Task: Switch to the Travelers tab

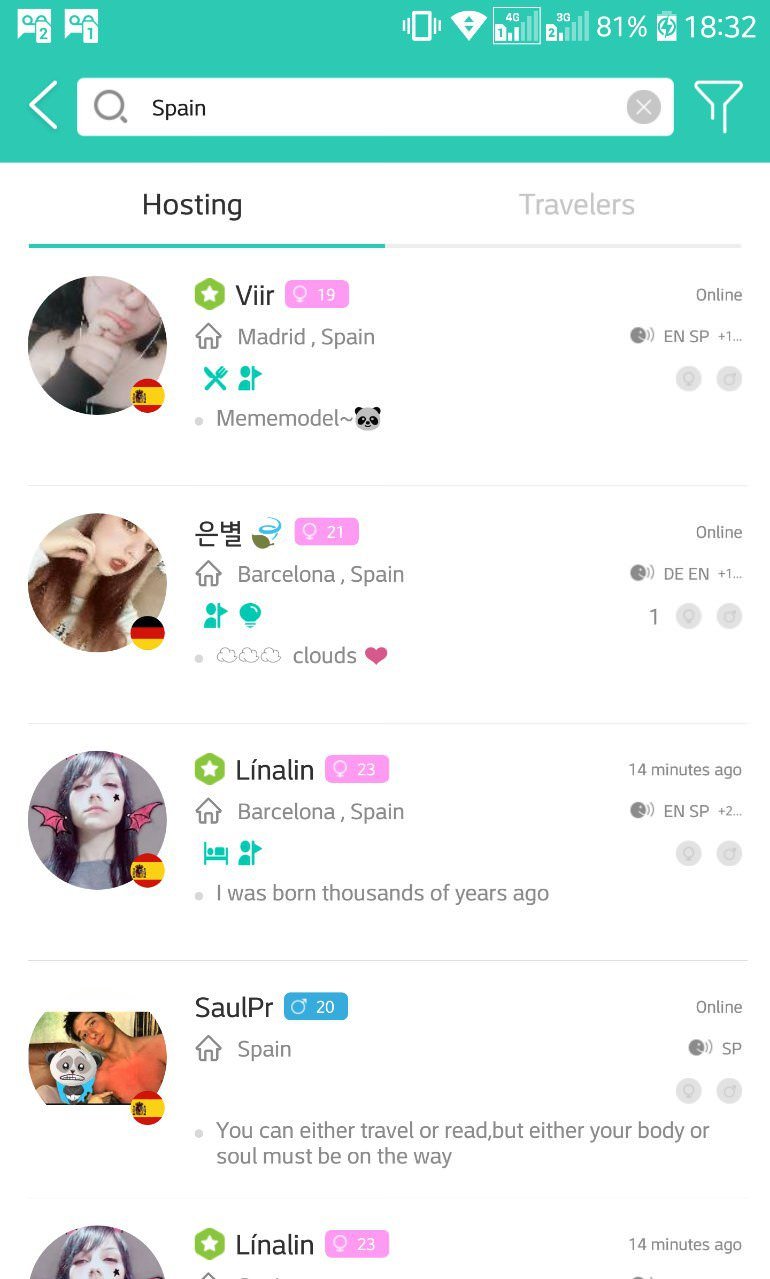Action: [576, 205]
